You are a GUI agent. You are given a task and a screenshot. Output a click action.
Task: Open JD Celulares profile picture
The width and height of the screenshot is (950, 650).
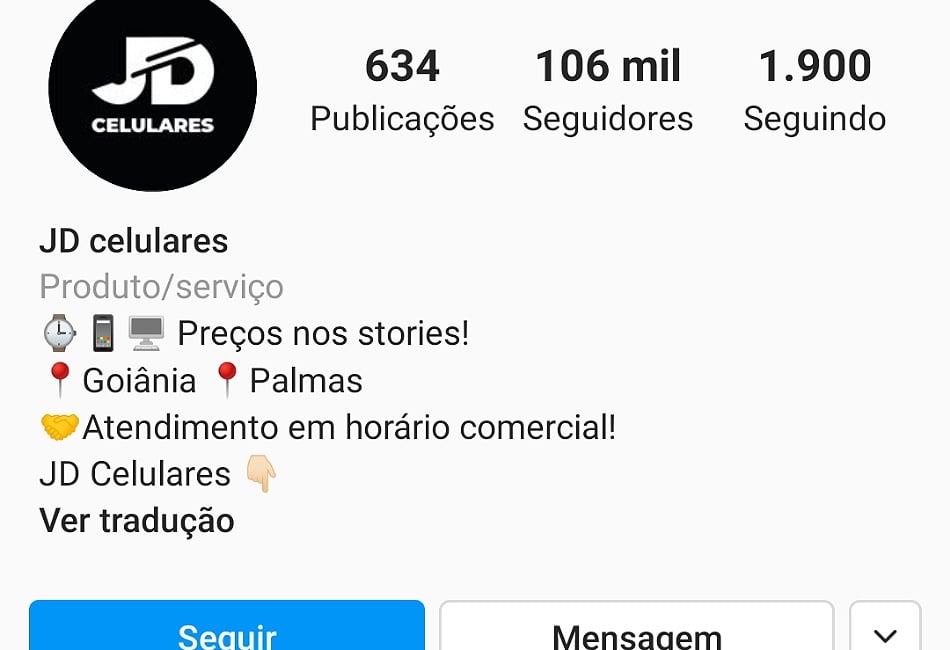pos(152,88)
